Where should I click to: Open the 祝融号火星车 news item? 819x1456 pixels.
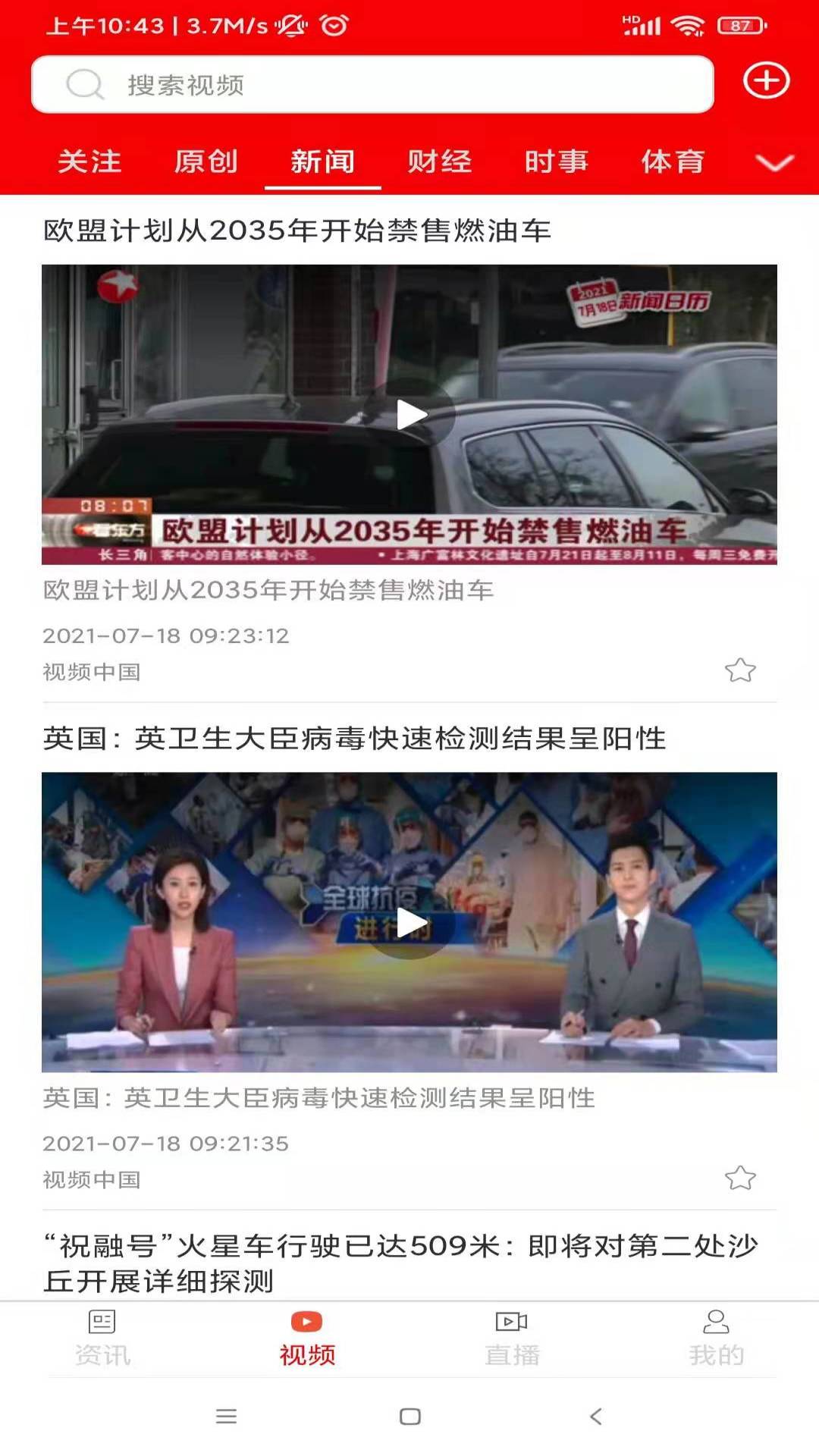402,1263
